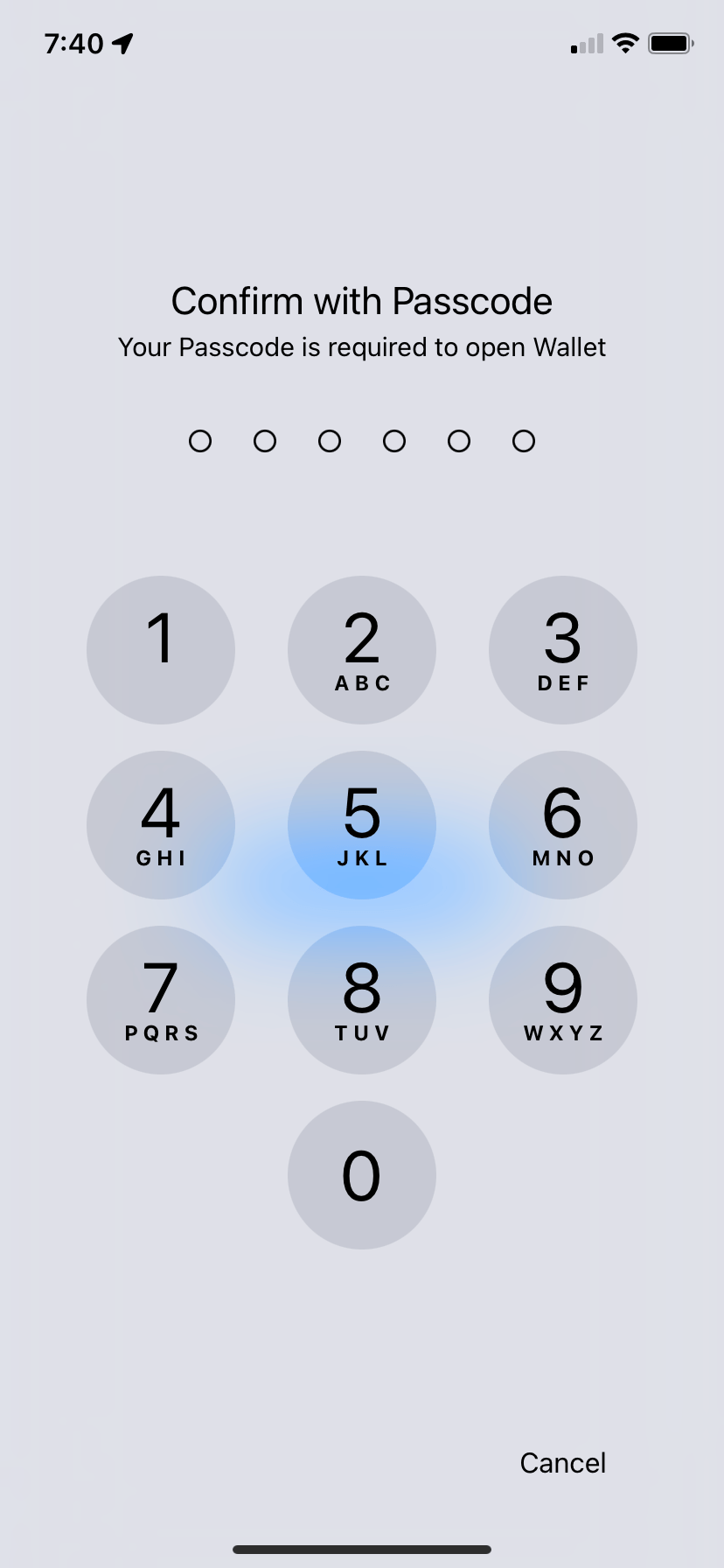Tap the number 7 PQRS key
724x1568 pixels.
click(x=161, y=999)
